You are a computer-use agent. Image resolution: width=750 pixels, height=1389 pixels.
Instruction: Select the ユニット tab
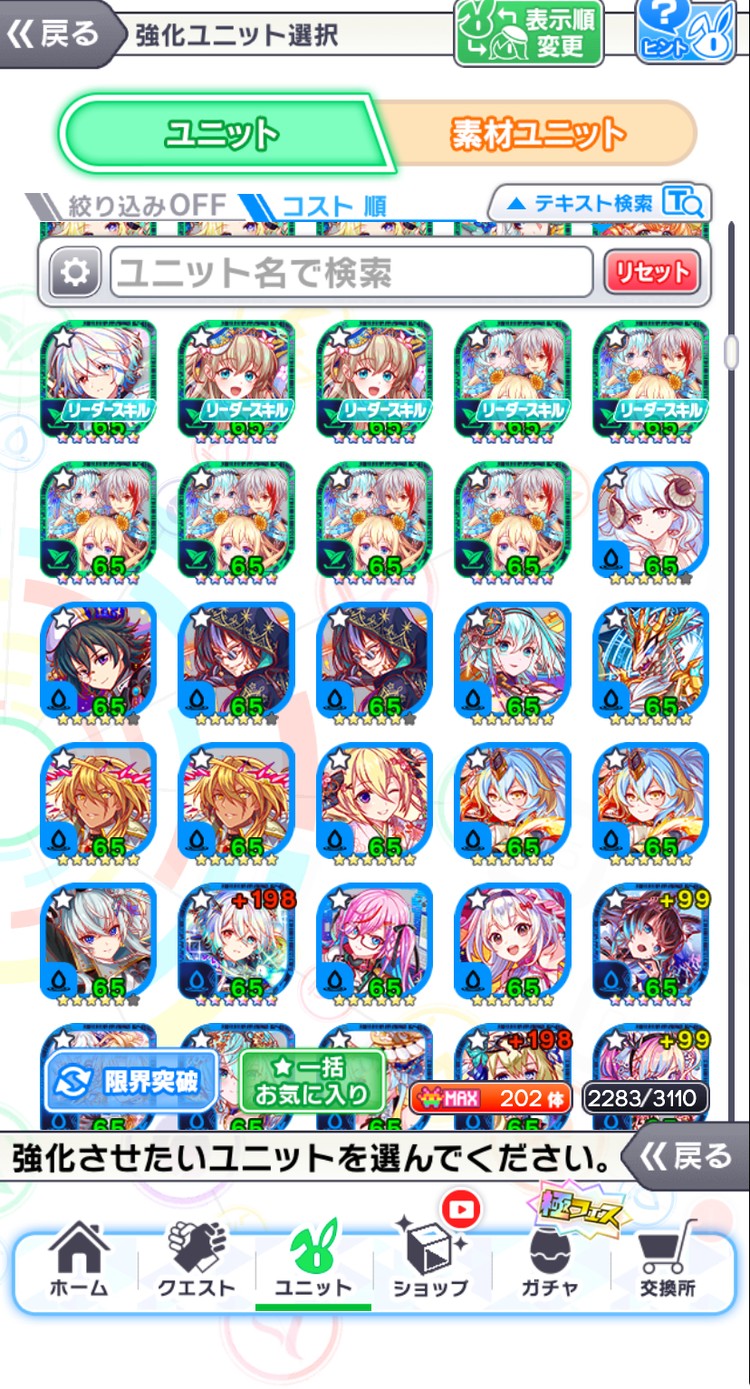tap(222, 133)
